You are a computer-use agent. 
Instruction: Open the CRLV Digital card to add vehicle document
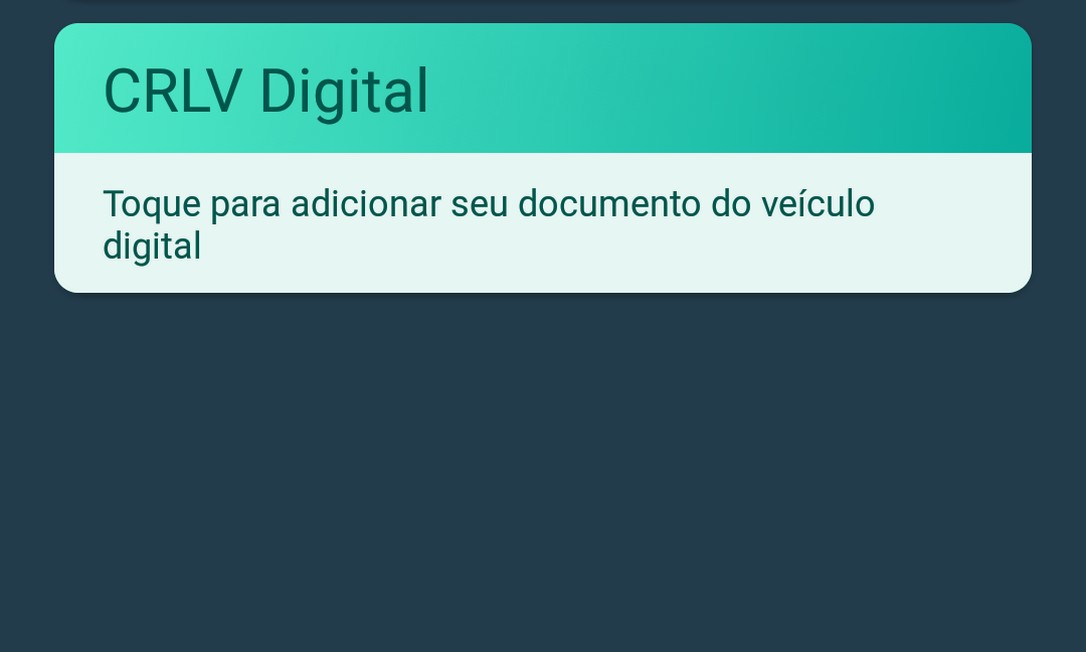point(542,158)
